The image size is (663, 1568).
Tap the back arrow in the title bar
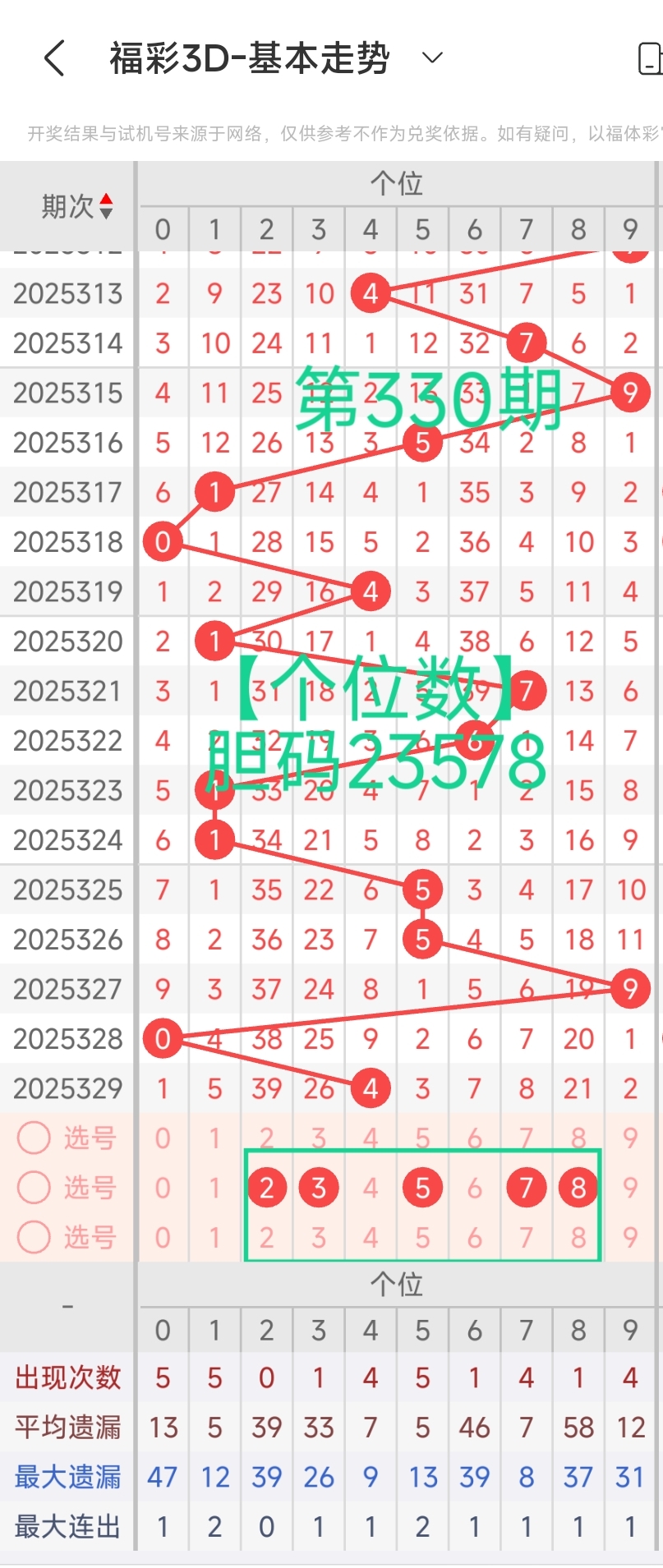tap(53, 57)
